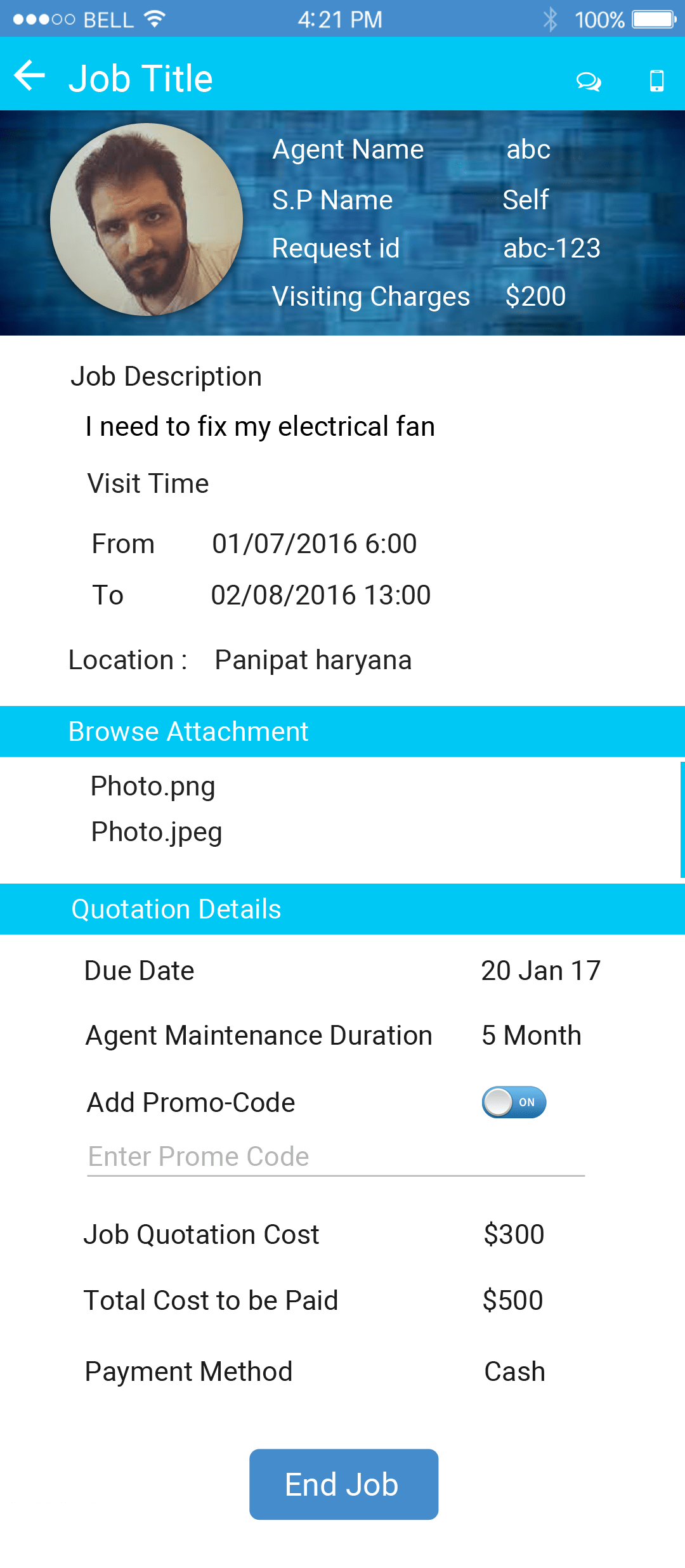Image resolution: width=685 pixels, height=1568 pixels.
Task: Open the Photo.jpeg attachment
Action: 157,832
